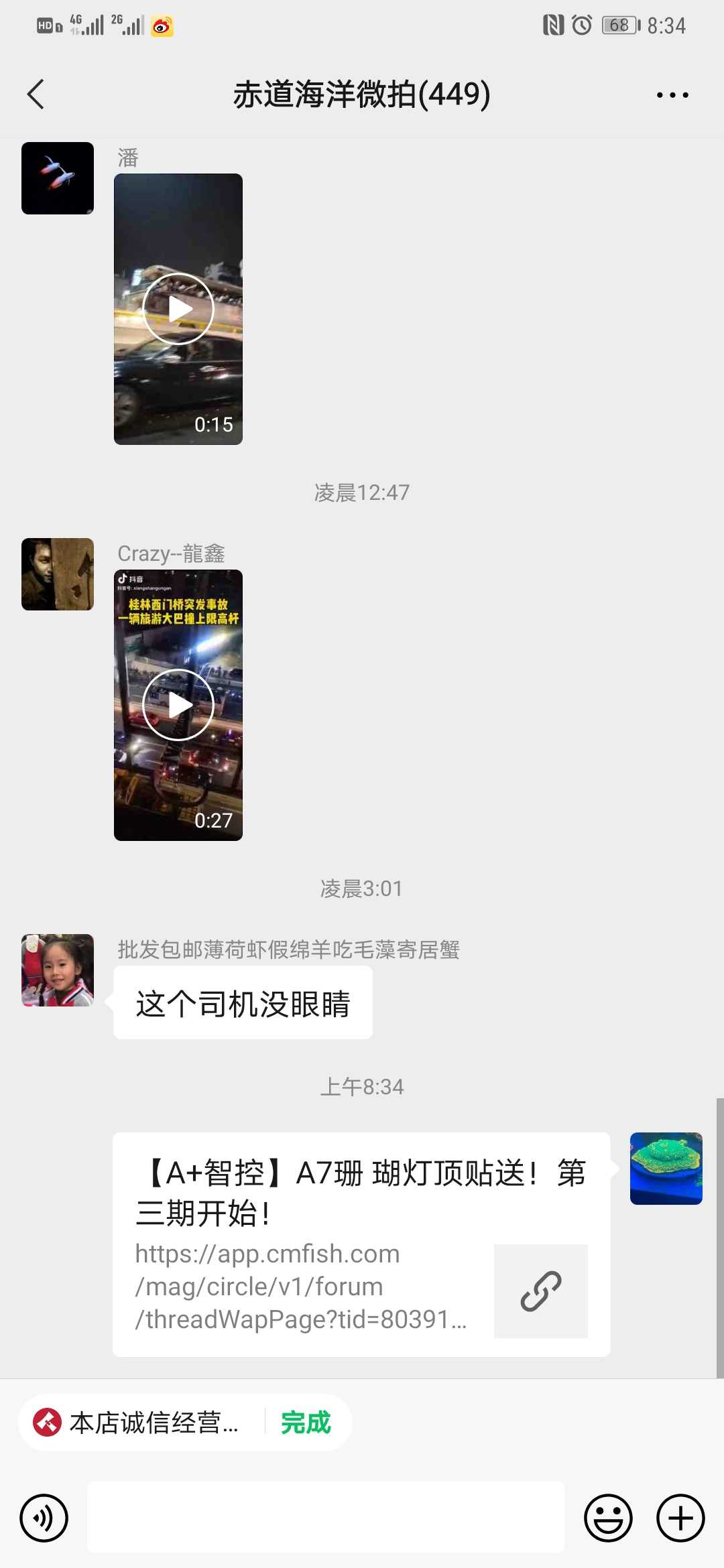Screen dimensions: 724x1568
Task: Open Crazy--龍鑫's profile avatar
Action: 58,574
